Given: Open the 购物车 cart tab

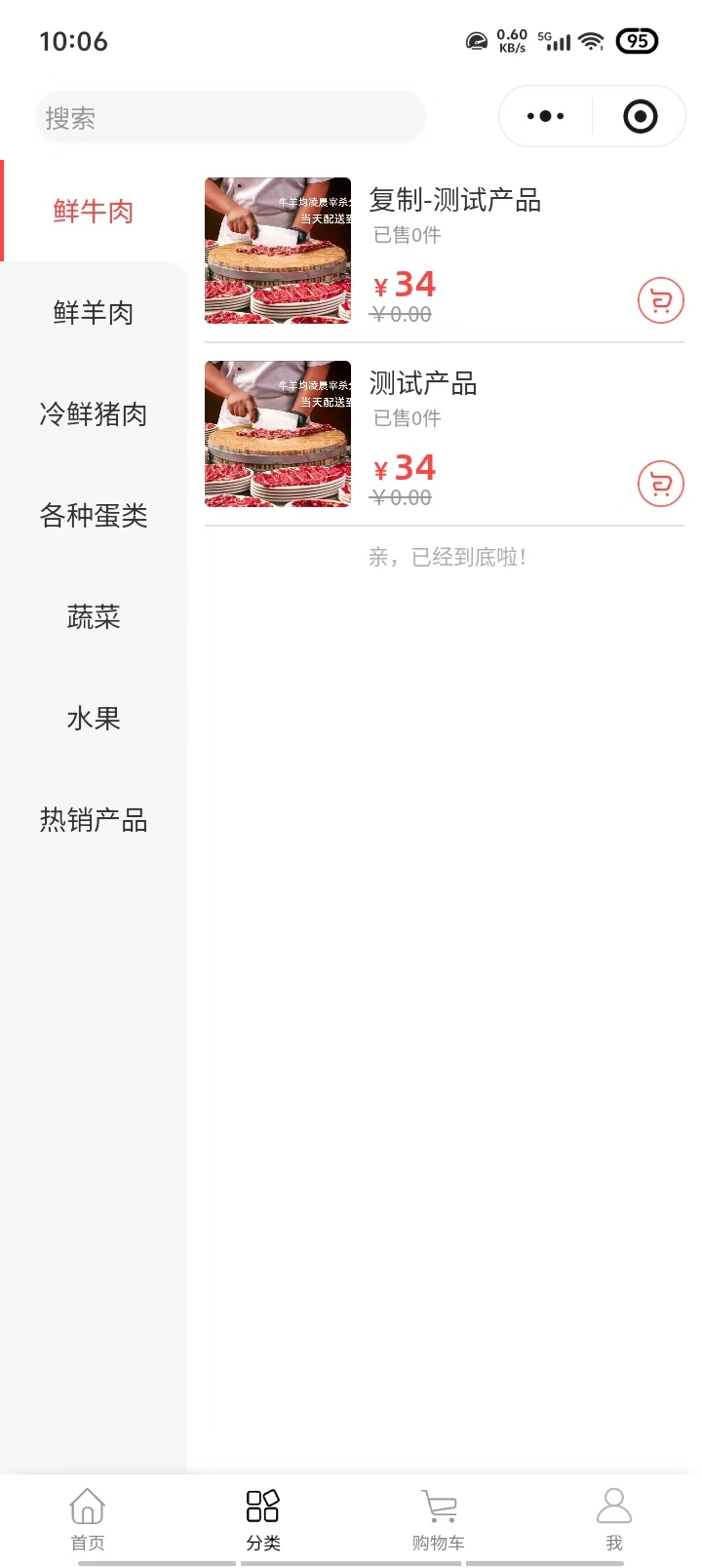Looking at the screenshot, I should click(439, 1518).
